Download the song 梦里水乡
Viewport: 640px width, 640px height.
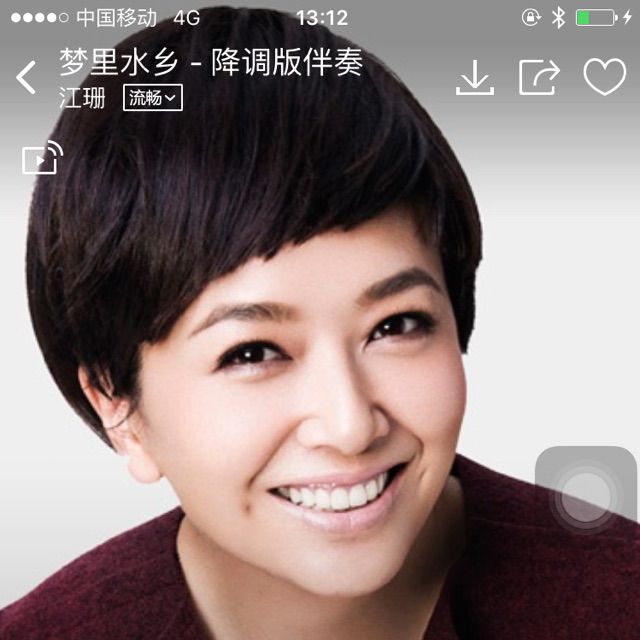coord(475,77)
